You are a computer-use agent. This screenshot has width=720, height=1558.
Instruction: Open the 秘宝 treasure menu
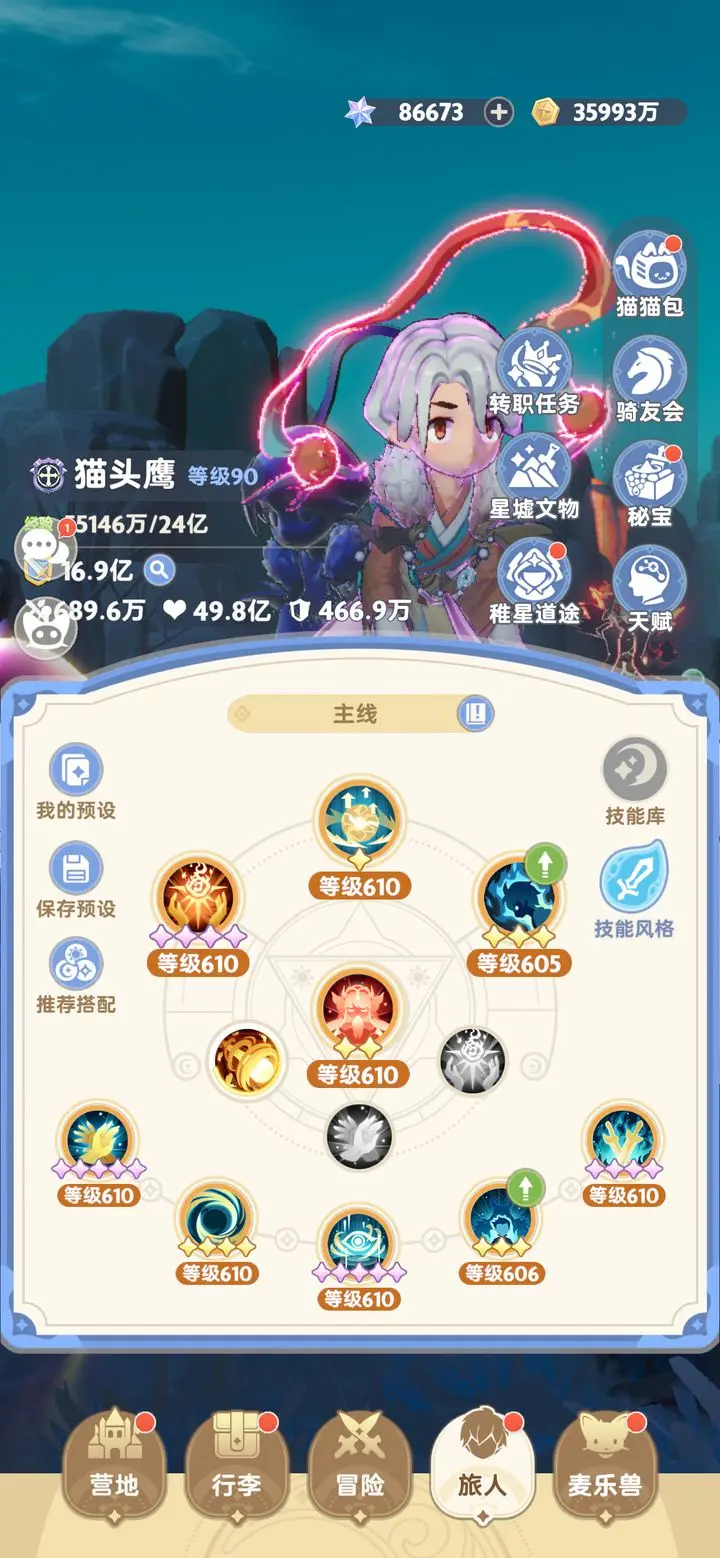point(649,480)
